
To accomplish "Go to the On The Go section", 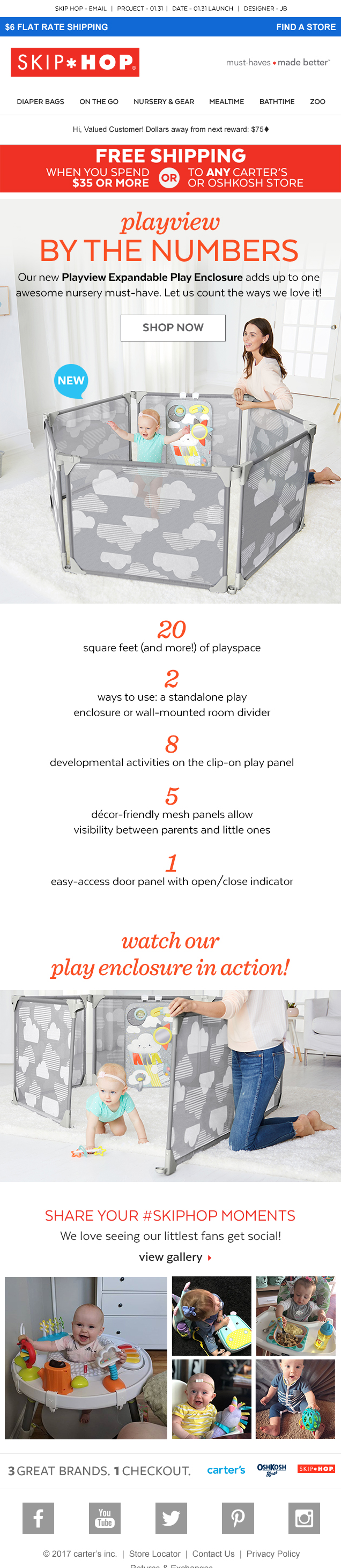I will pos(99,102).
